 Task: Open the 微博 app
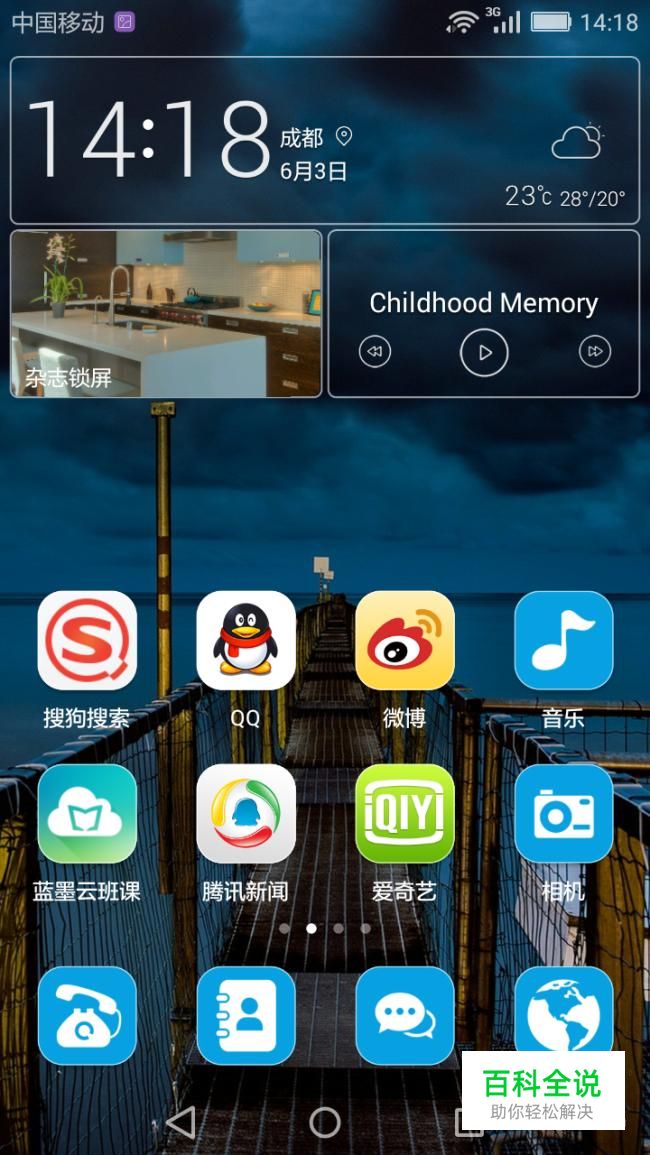(x=405, y=640)
